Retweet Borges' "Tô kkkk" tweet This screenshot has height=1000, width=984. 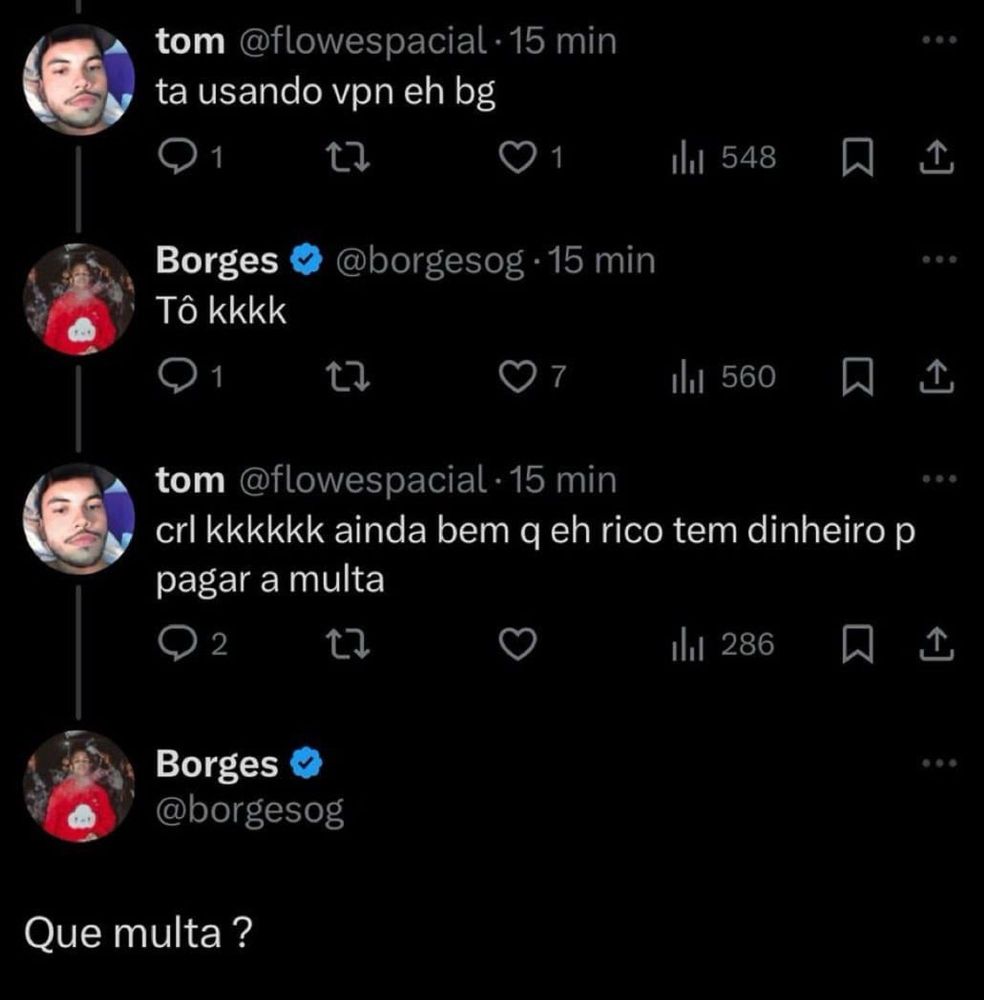(x=348, y=376)
